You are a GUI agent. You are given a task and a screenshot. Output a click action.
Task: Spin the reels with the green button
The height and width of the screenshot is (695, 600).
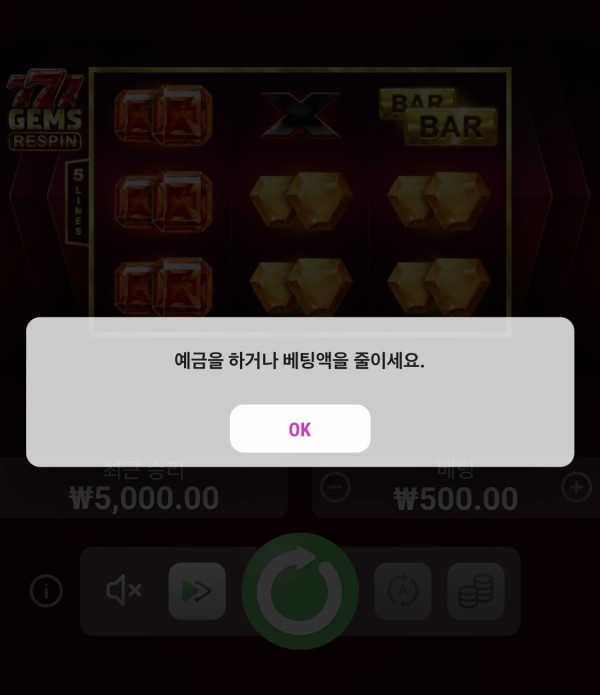point(300,591)
